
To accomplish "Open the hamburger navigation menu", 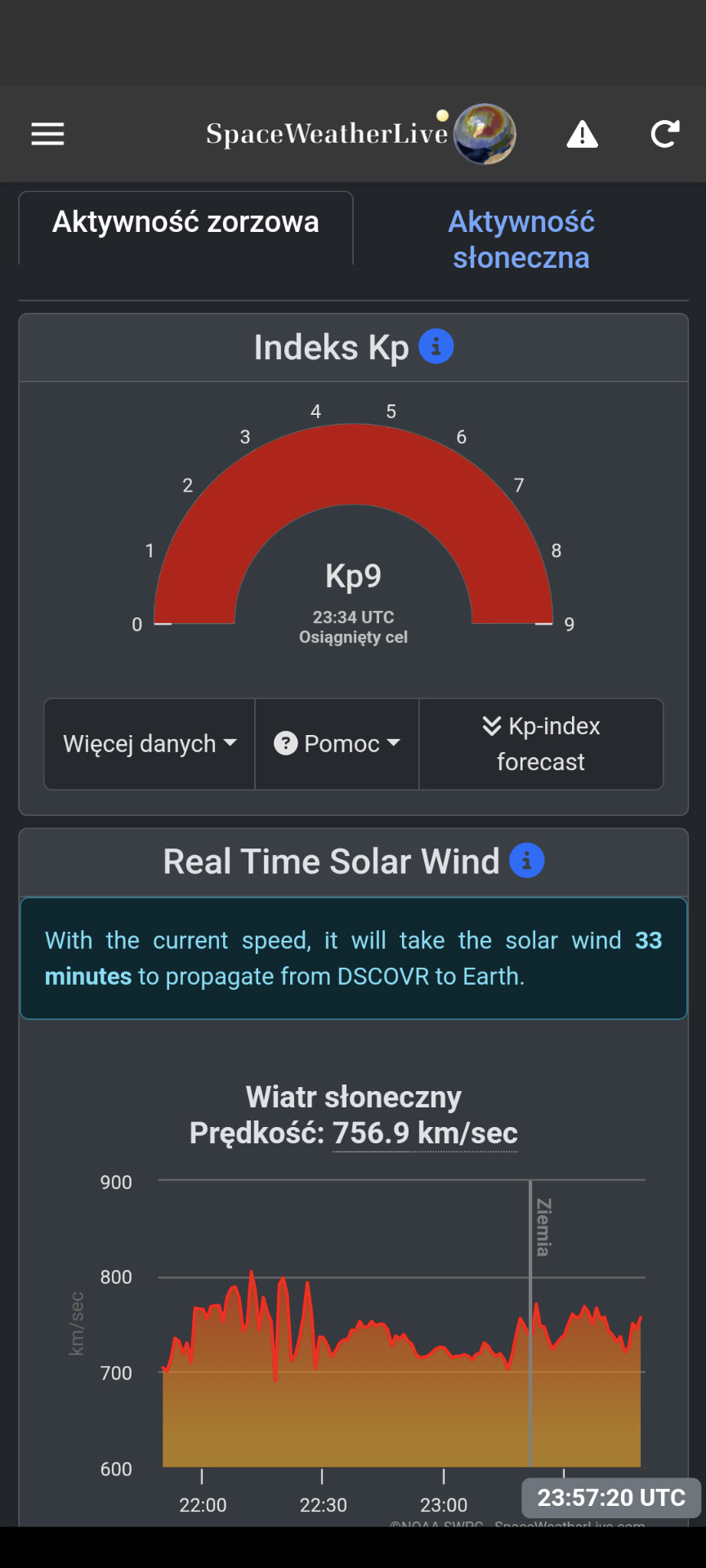I will tap(47, 134).
